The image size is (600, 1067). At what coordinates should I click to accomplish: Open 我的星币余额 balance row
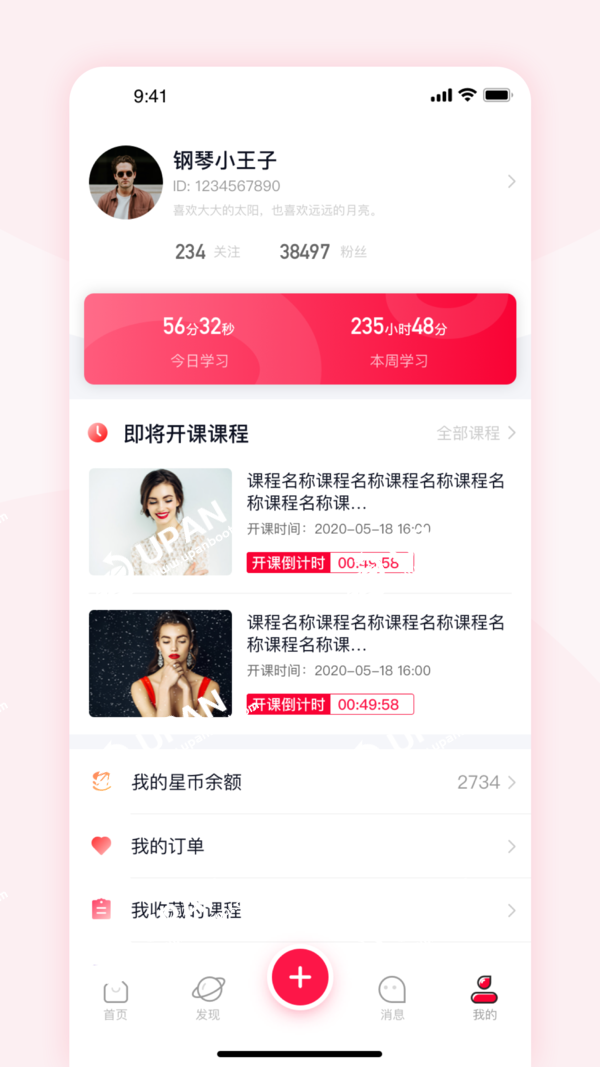[300, 782]
